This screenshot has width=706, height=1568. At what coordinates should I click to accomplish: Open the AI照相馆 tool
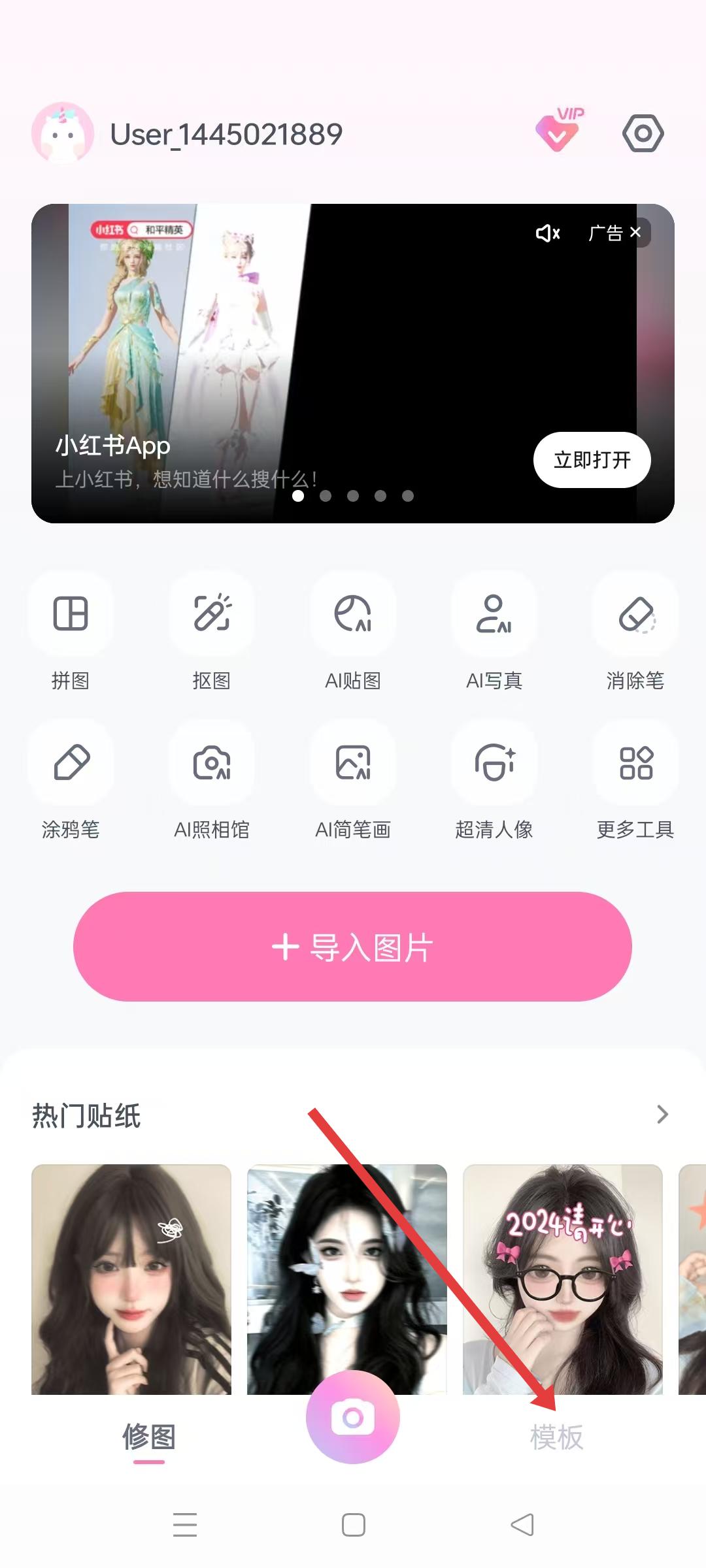(x=212, y=762)
